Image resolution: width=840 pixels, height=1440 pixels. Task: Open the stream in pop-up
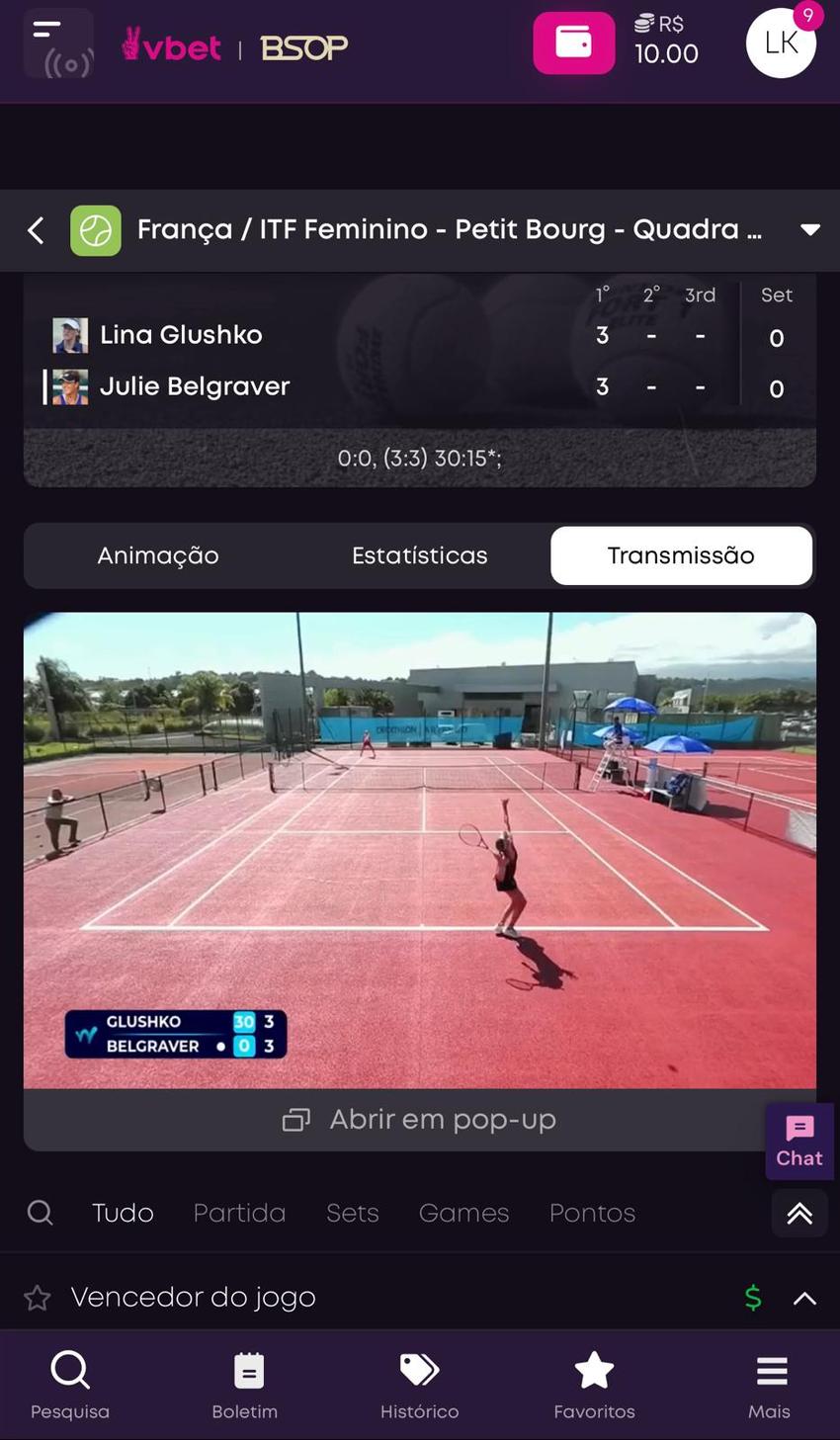coord(419,1118)
